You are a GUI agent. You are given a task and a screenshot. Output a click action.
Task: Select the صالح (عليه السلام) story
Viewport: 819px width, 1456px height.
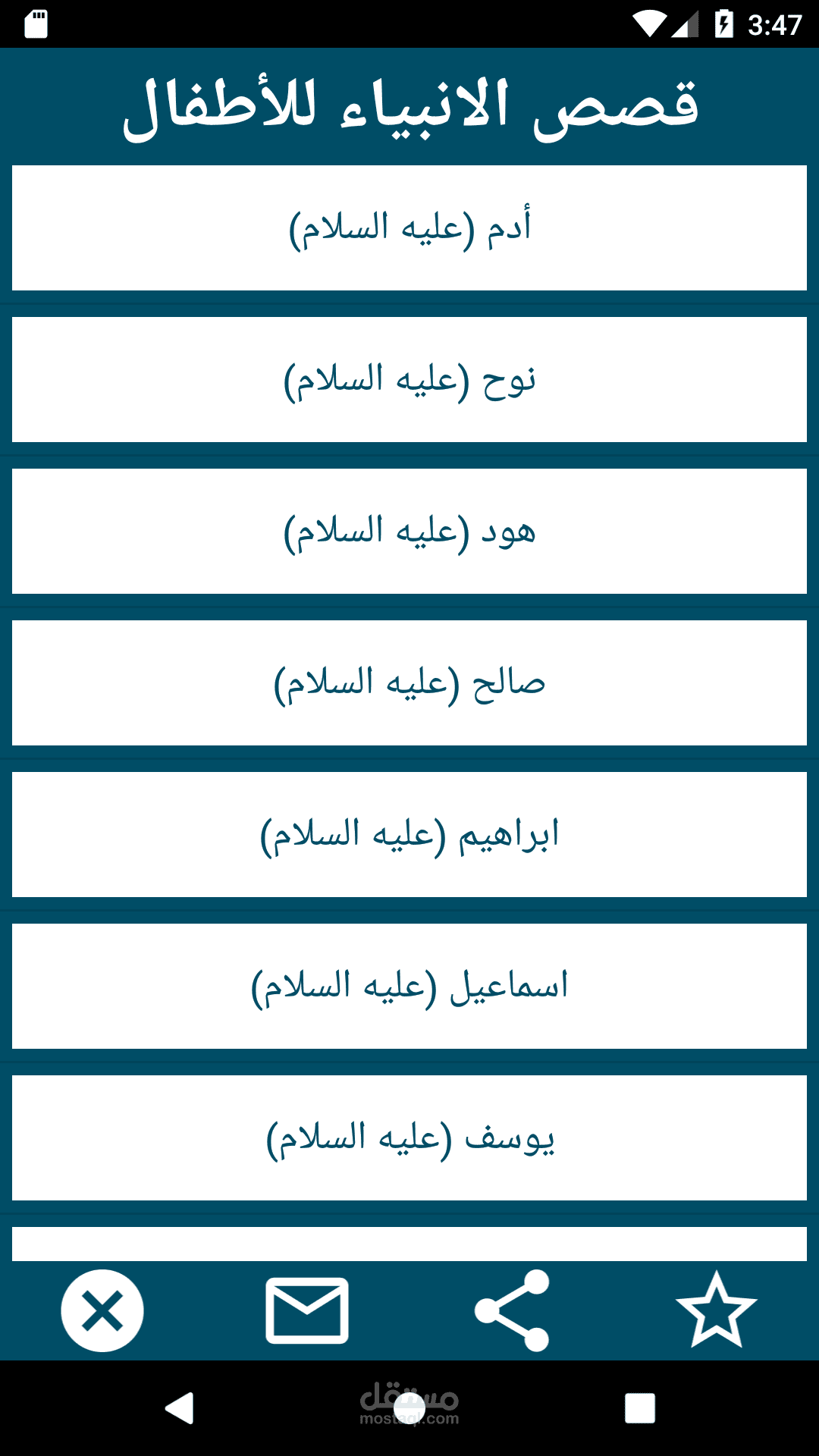point(409,682)
